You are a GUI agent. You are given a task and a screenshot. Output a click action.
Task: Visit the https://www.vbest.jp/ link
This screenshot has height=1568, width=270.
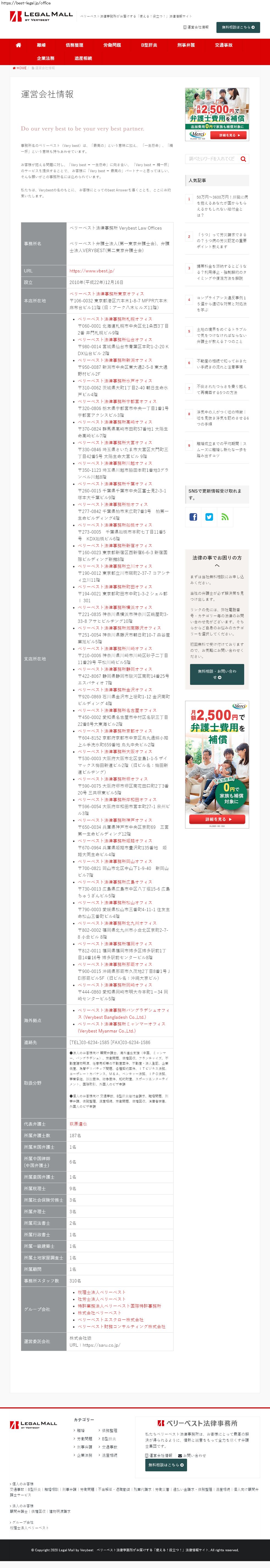pyautogui.click(x=91, y=271)
